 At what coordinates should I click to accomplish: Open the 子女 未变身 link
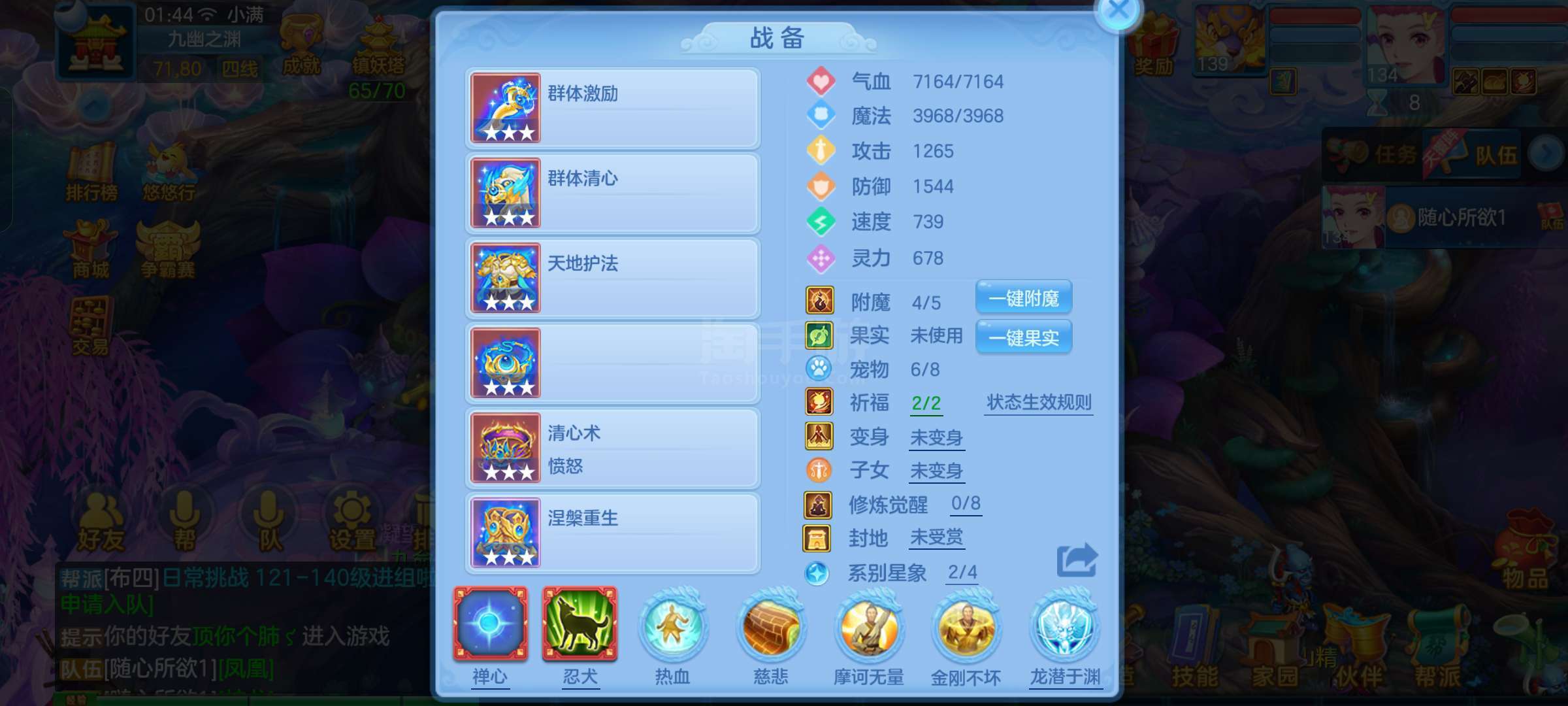(x=937, y=471)
